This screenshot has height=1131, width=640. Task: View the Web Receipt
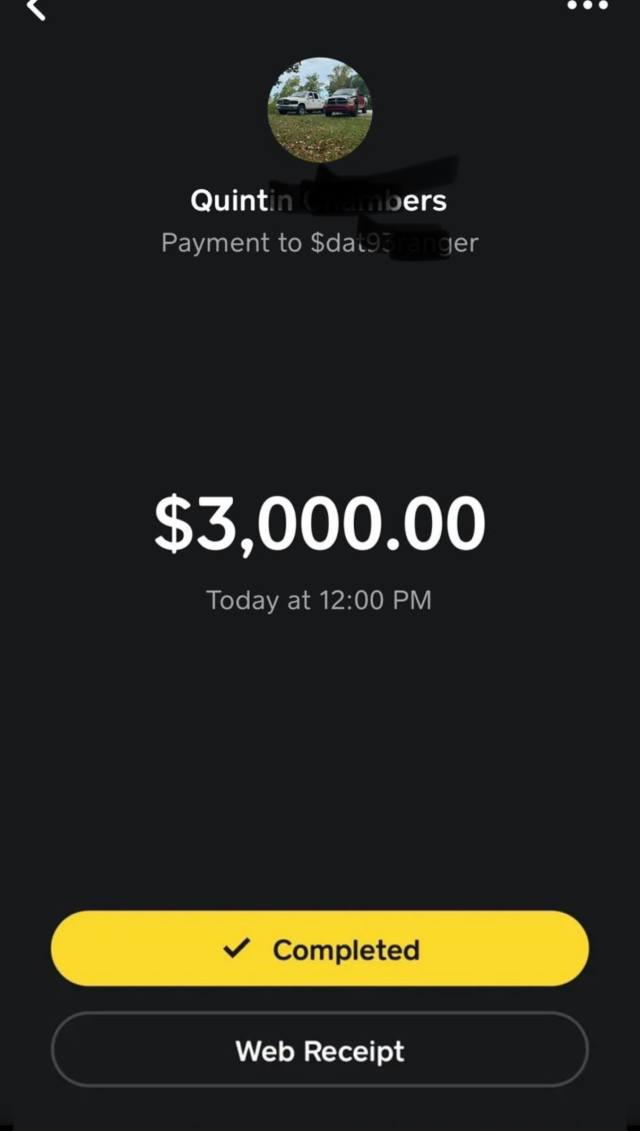pos(320,1051)
